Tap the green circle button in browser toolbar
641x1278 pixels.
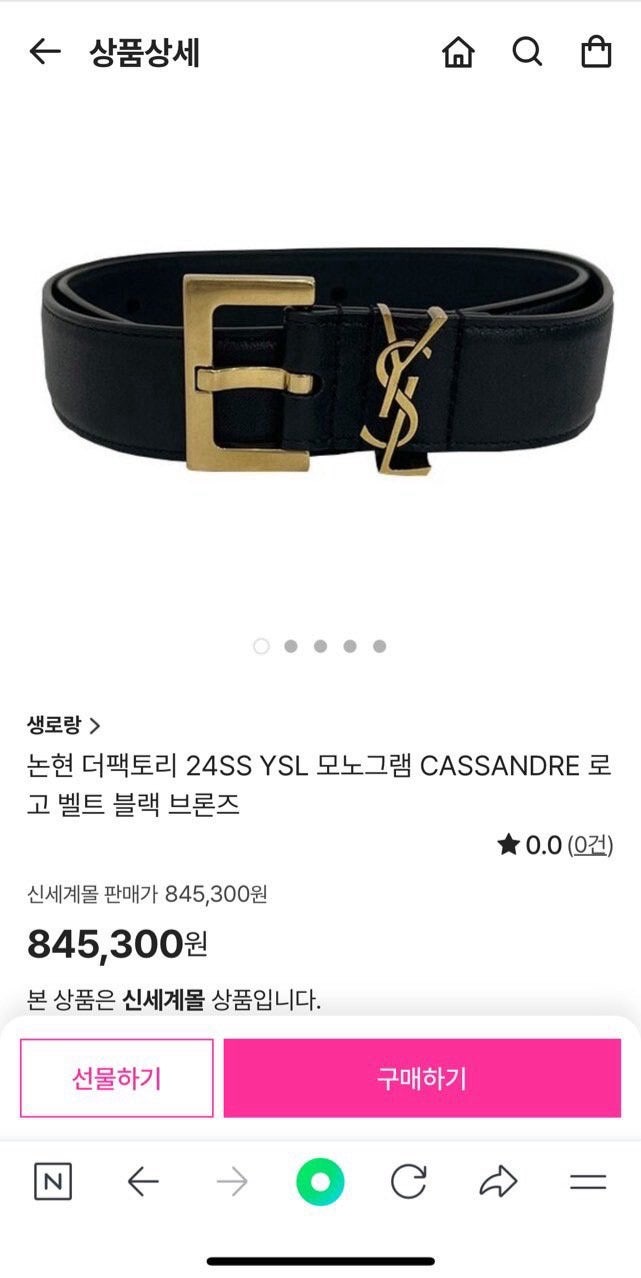point(320,1183)
